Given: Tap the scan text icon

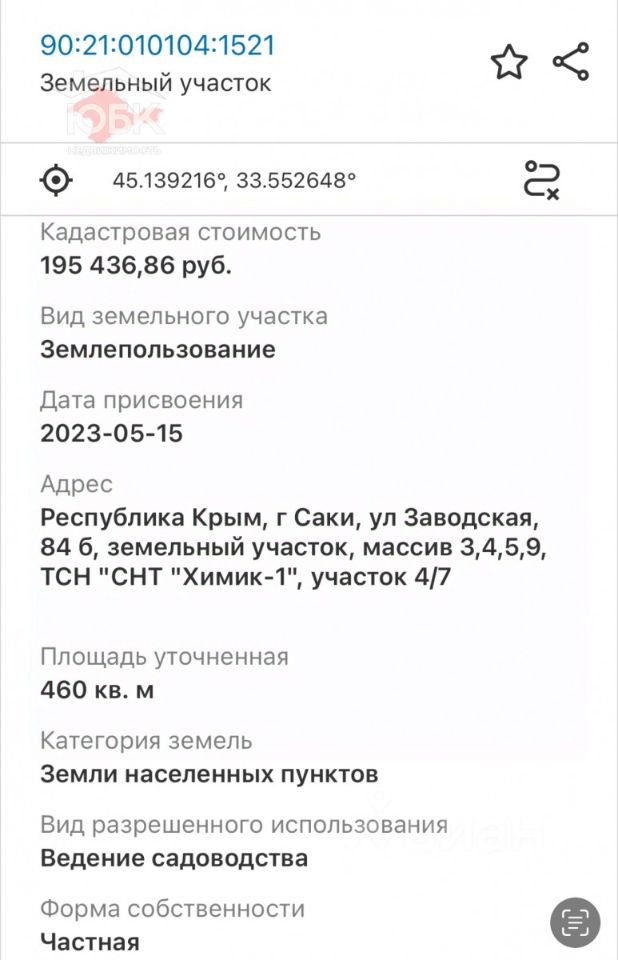Looking at the screenshot, I should tap(575, 921).
